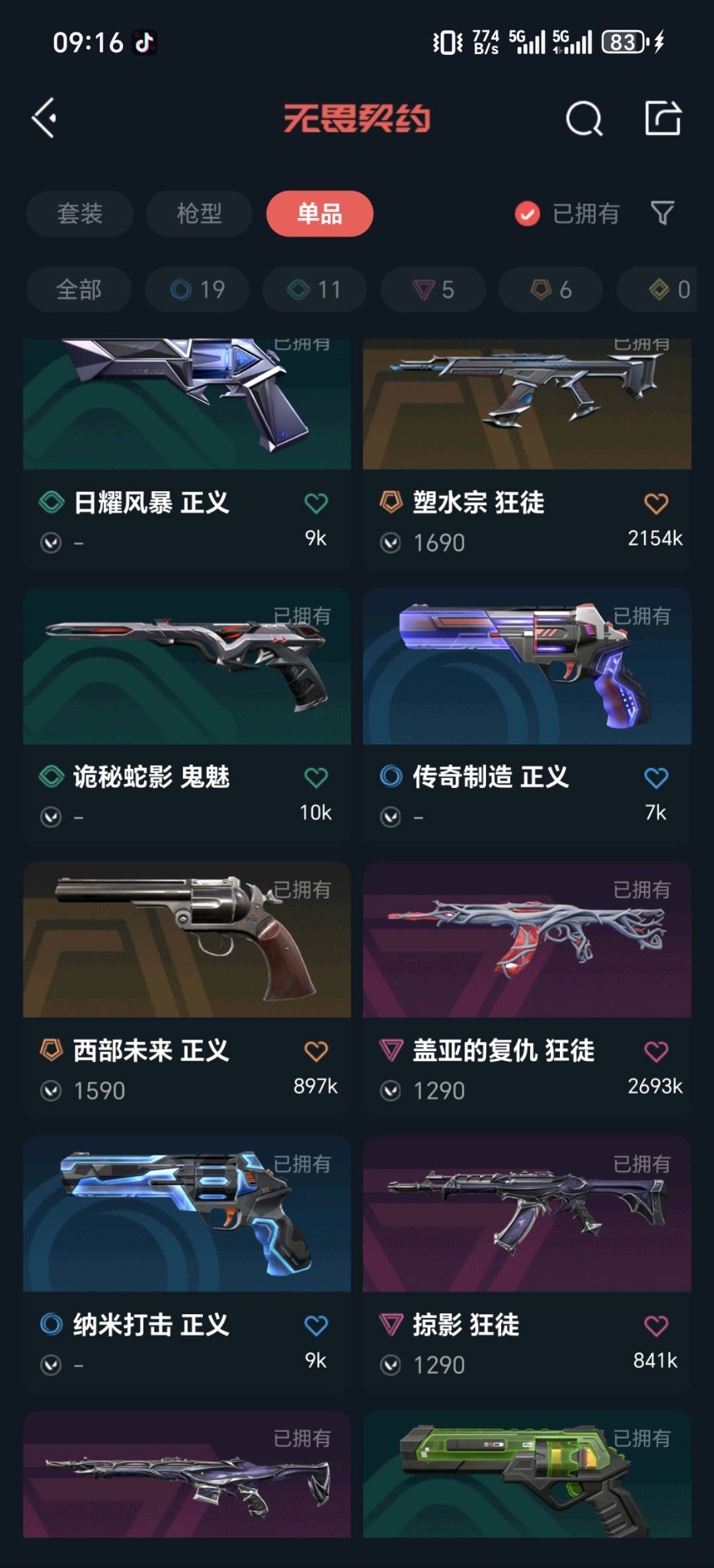Toggle the 已拥有 owned filter checkbox
The width and height of the screenshot is (714, 1568).
coord(528,214)
